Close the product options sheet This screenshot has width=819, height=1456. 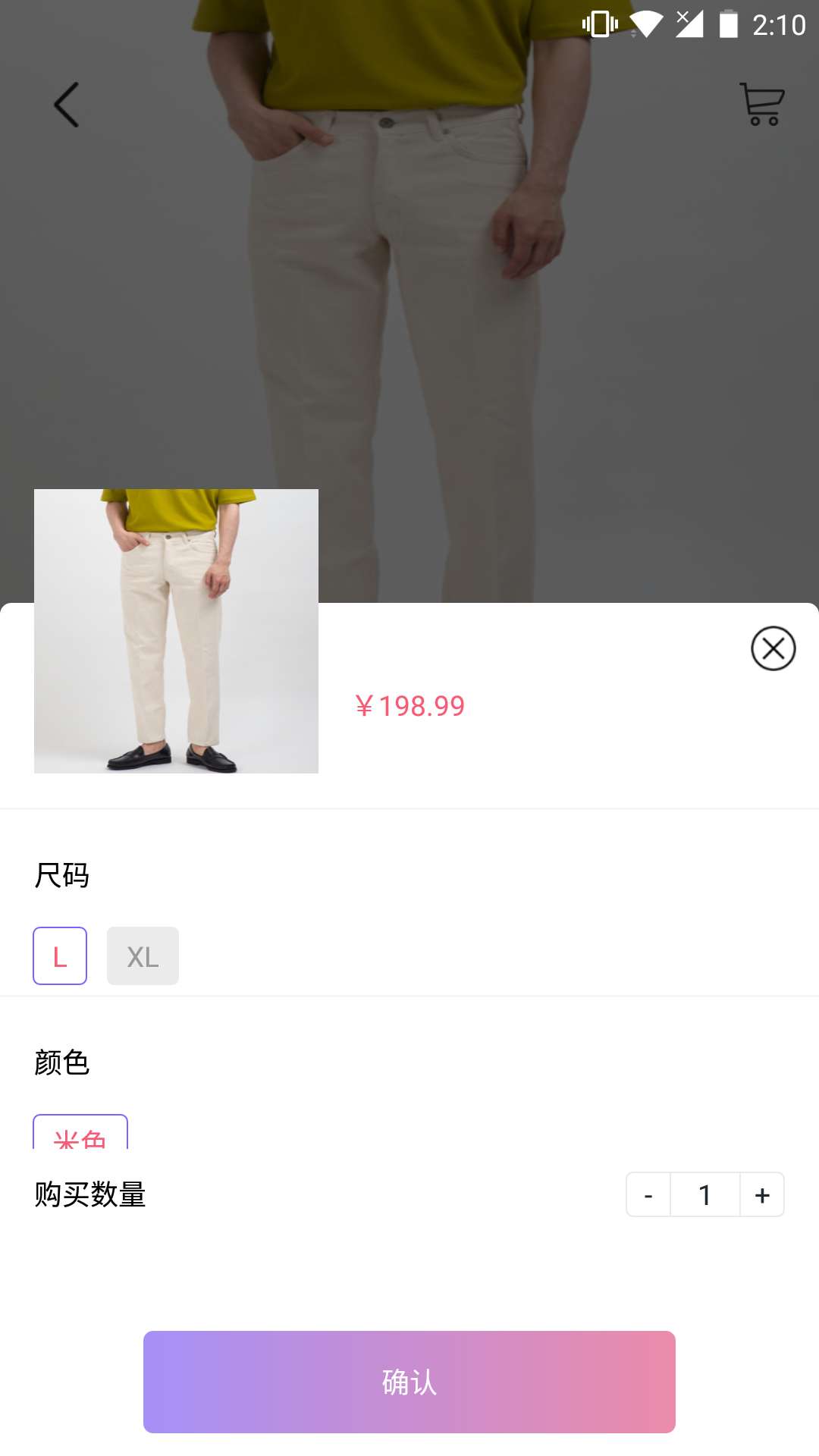tap(773, 648)
